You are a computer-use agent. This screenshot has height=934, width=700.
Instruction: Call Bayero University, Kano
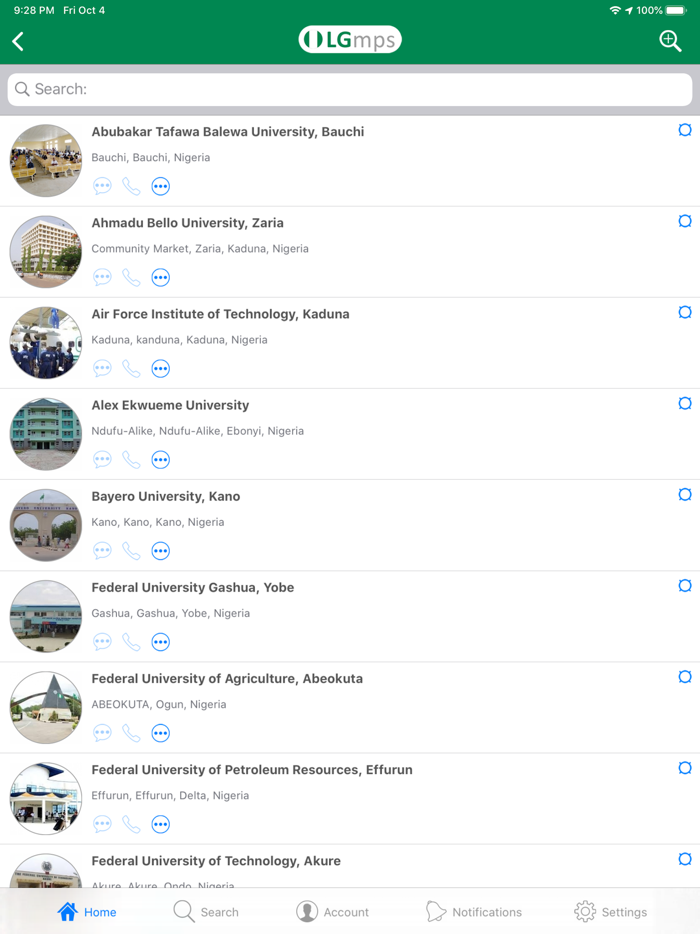pos(131,551)
